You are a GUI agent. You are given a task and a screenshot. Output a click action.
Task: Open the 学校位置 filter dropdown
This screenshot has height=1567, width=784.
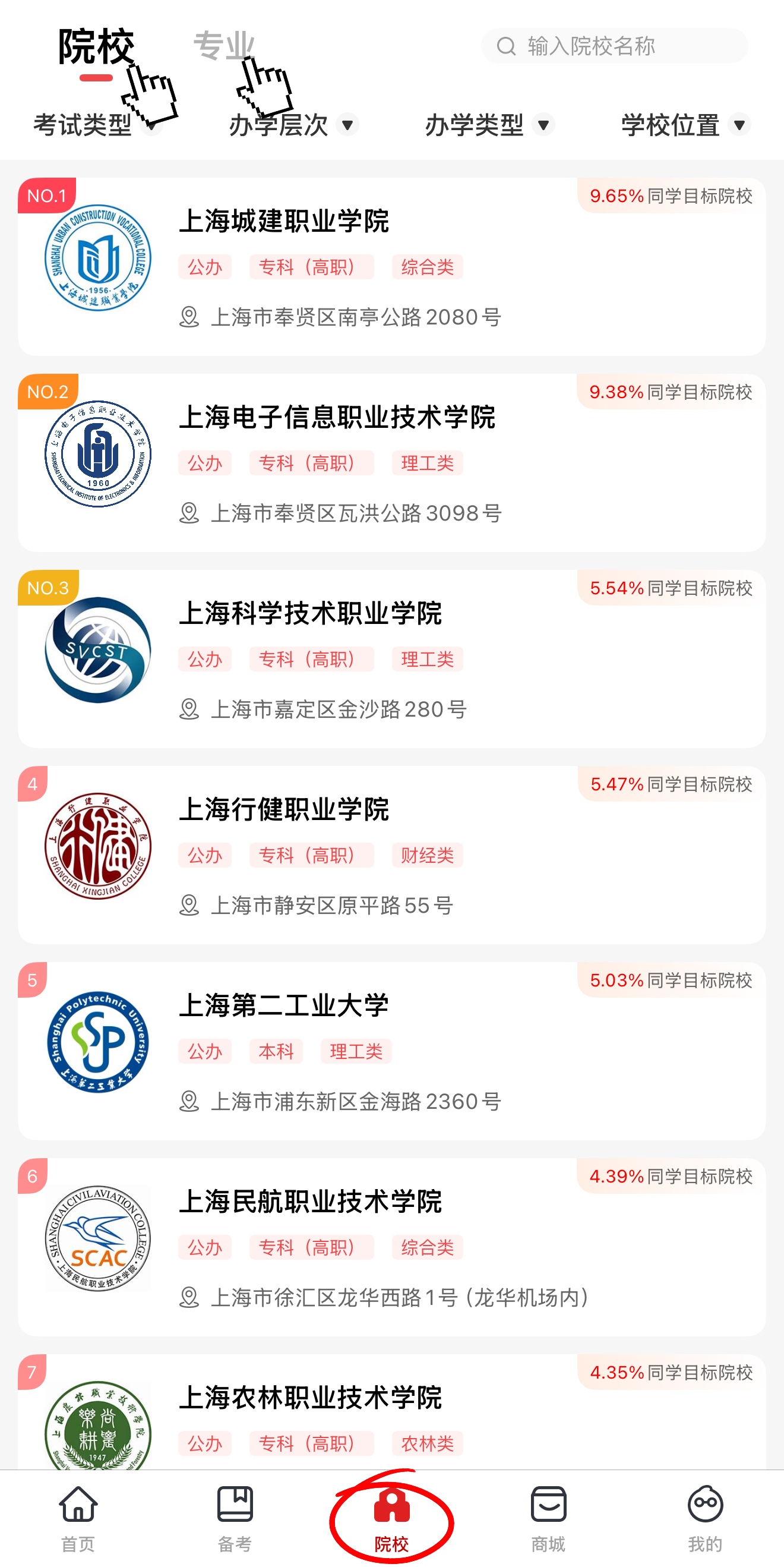685,125
